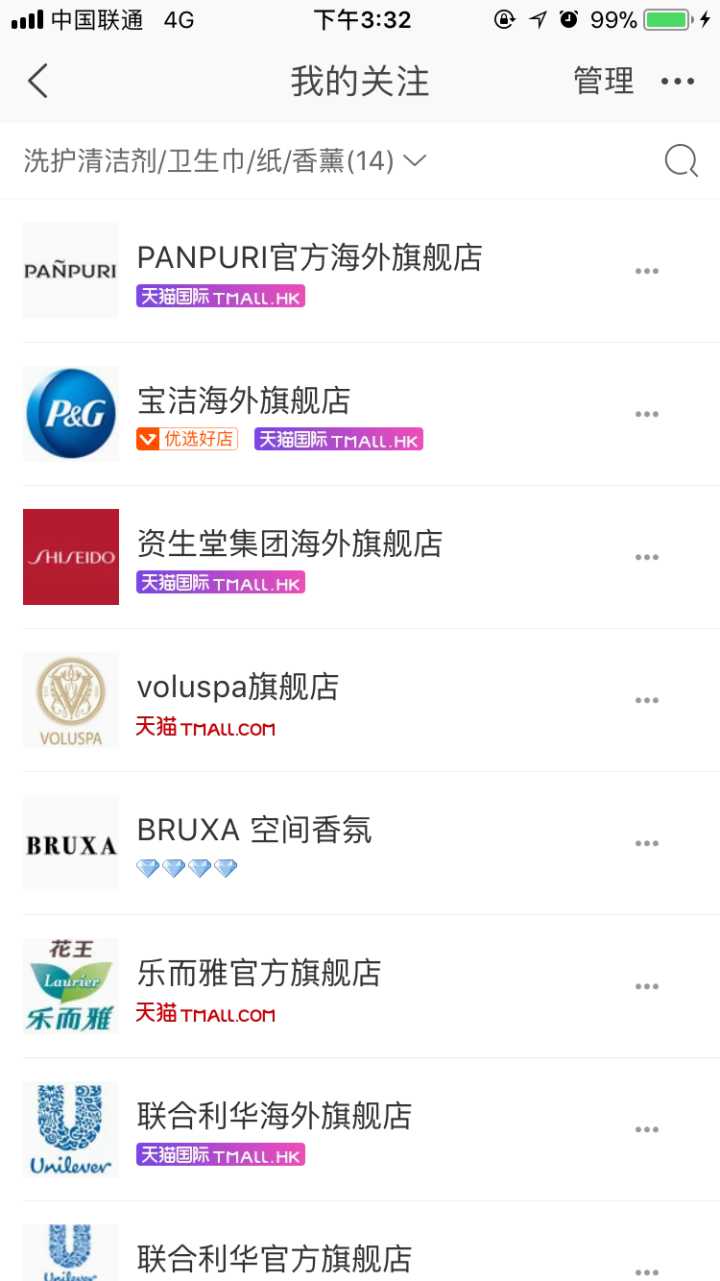Go back from 我的关注 page

coord(38,81)
